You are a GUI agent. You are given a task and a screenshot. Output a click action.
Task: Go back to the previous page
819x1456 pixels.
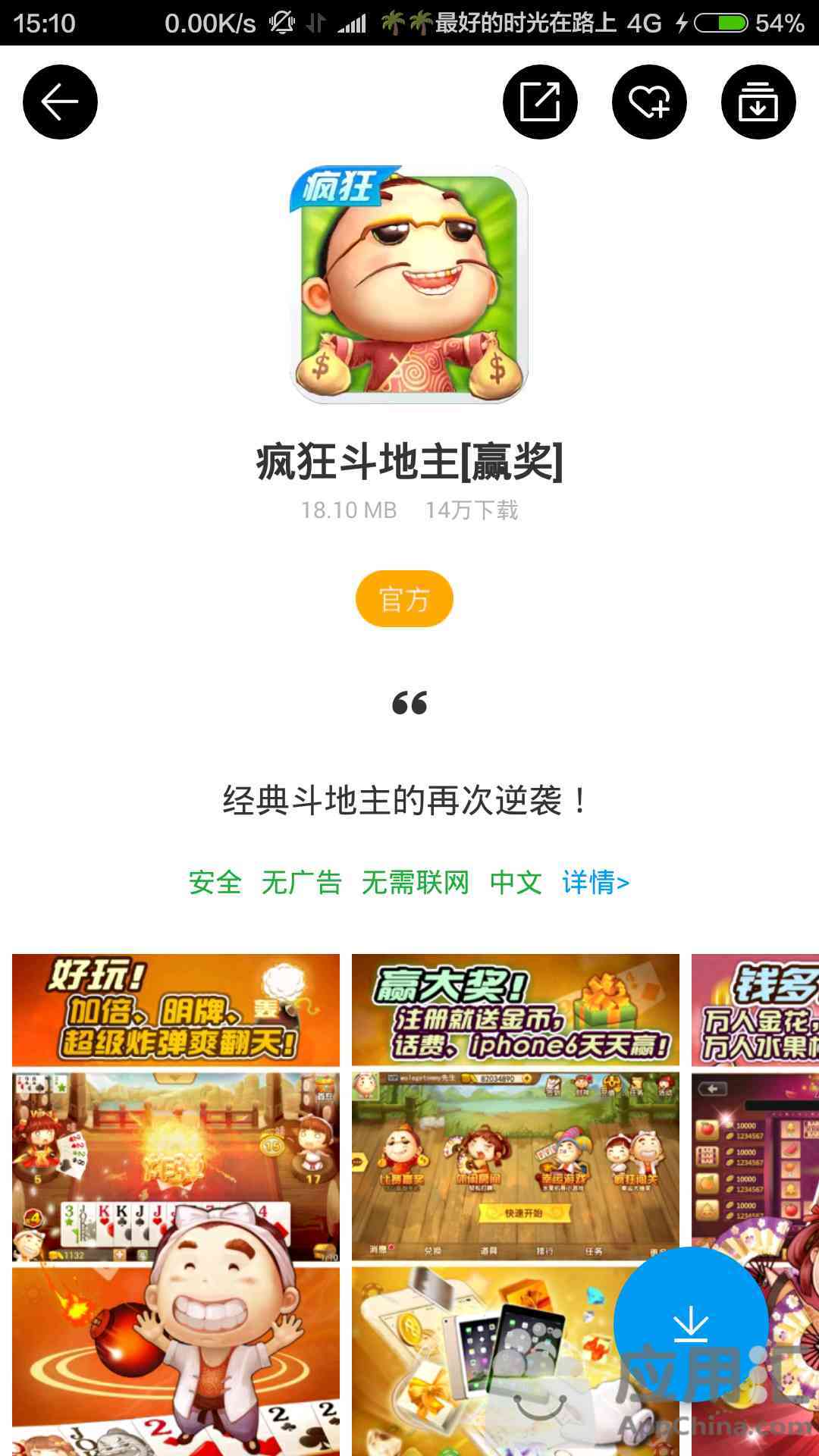pyautogui.click(x=60, y=102)
